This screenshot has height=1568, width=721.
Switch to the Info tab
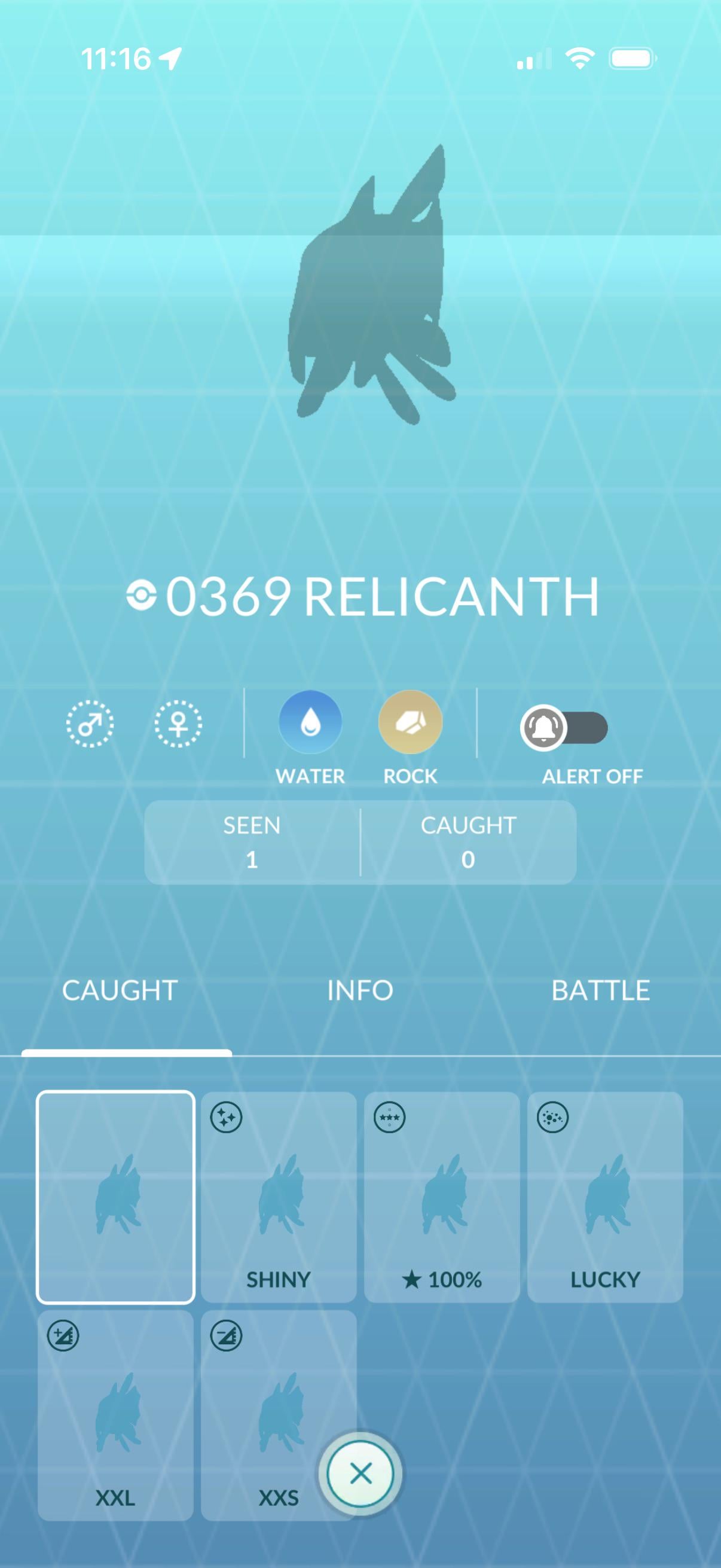(360, 990)
